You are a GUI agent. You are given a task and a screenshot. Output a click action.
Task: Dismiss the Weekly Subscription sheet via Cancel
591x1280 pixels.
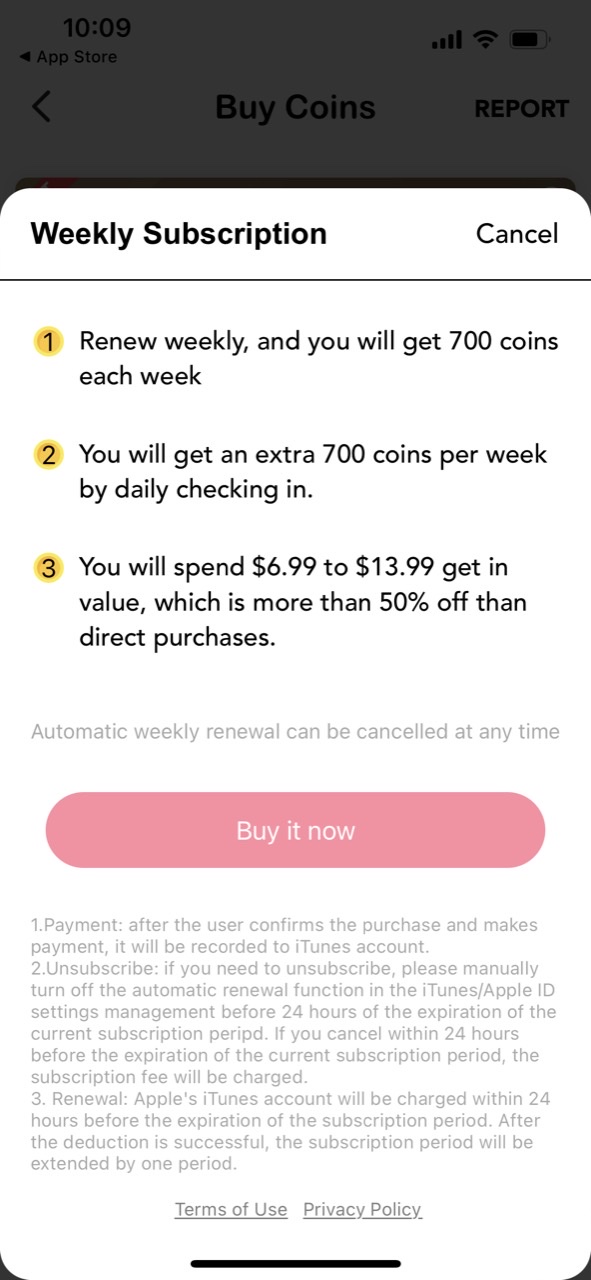tap(517, 234)
